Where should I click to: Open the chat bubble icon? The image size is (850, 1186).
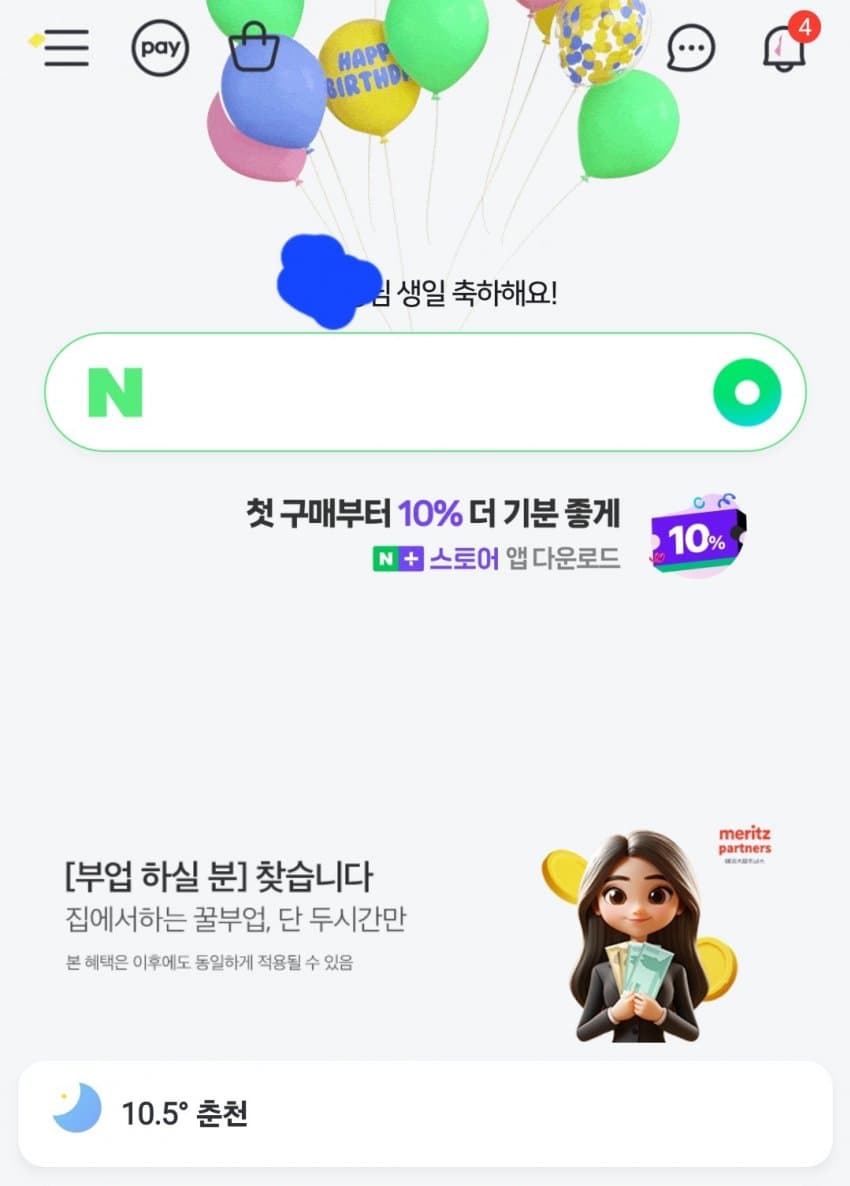691,47
